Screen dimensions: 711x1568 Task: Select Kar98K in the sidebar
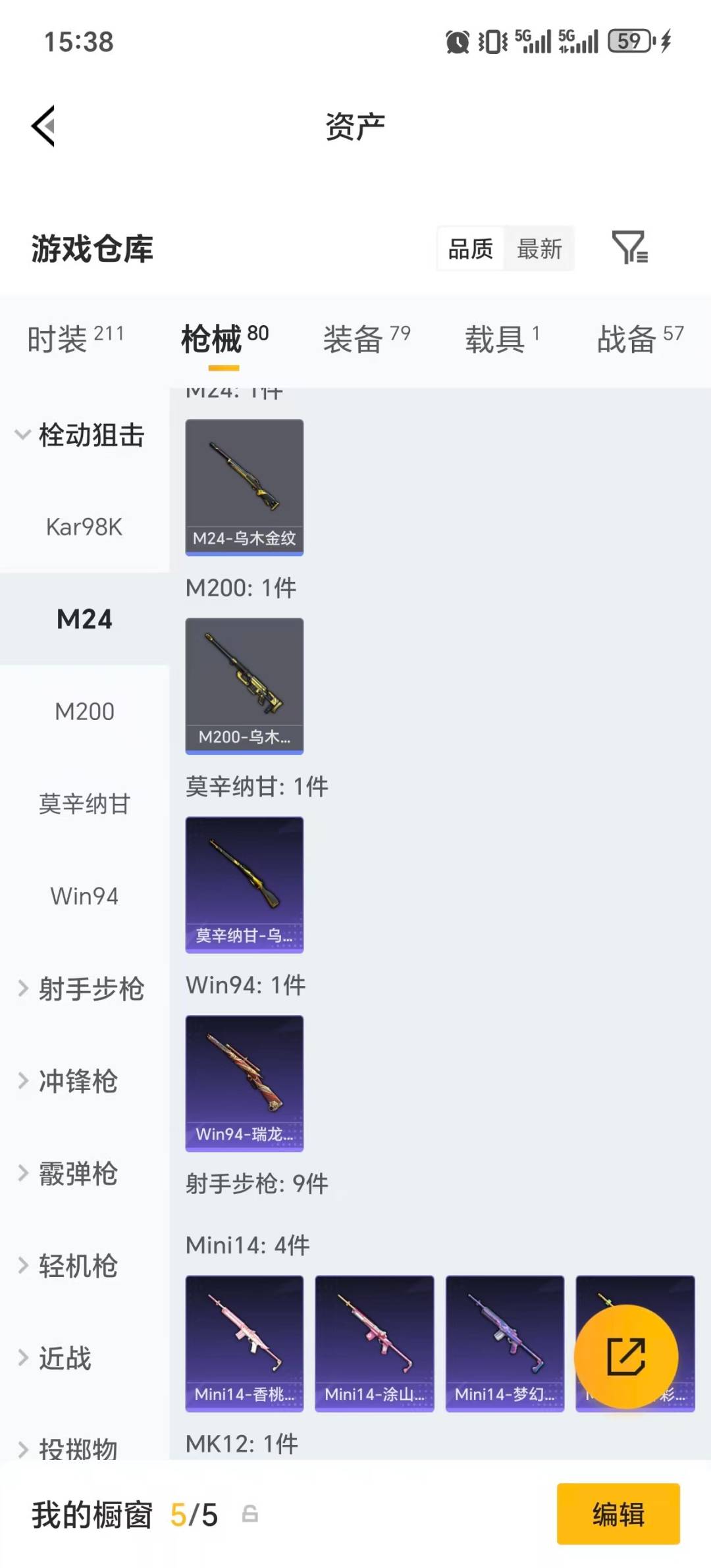84,527
